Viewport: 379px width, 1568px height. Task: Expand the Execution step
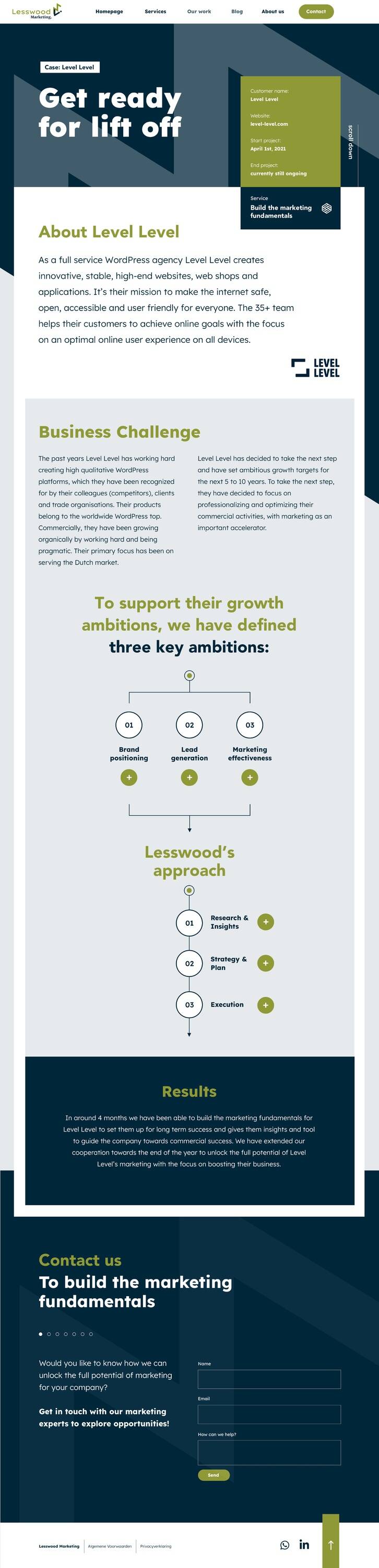click(x=265, y=1005)
